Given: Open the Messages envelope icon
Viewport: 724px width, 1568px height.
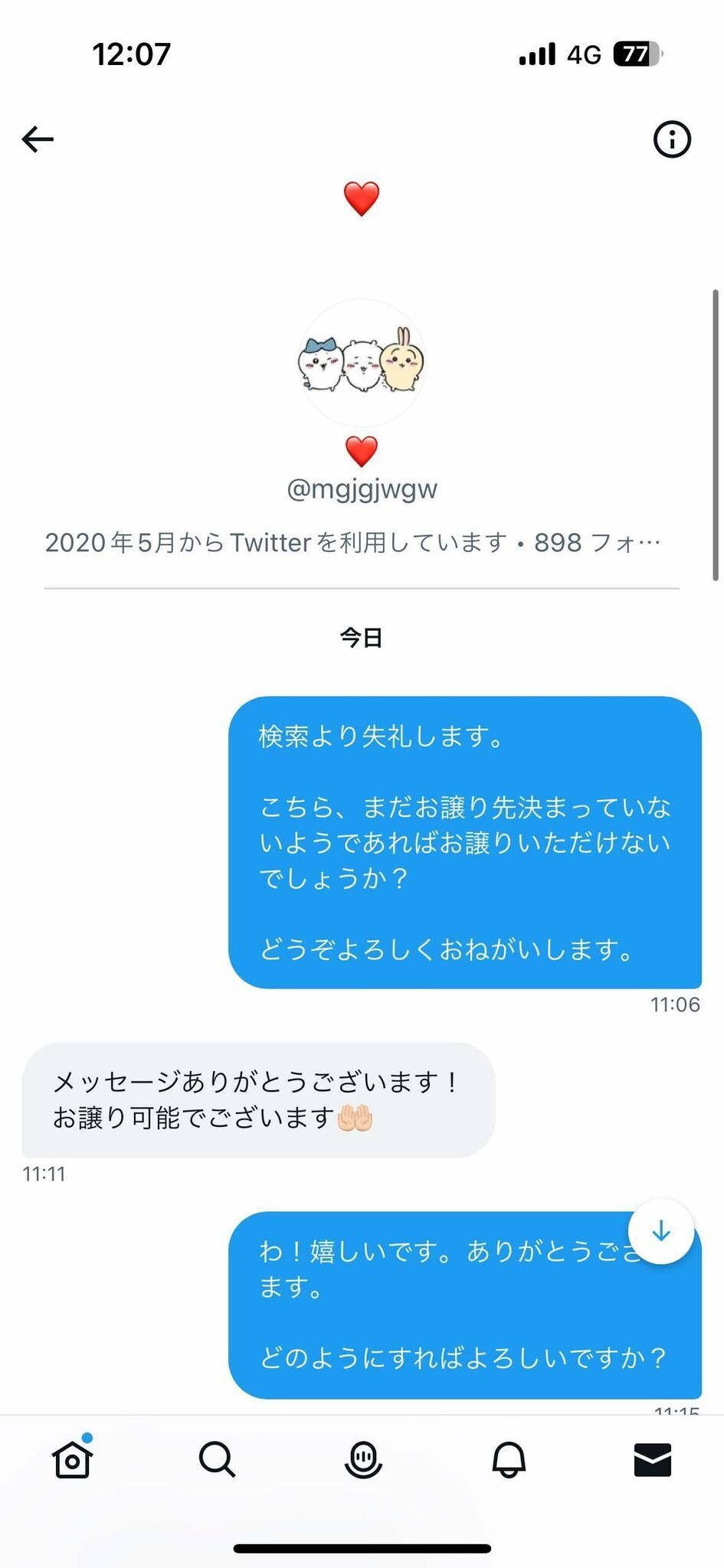Looking at the screenshot, I should [x=651, y=1459].
